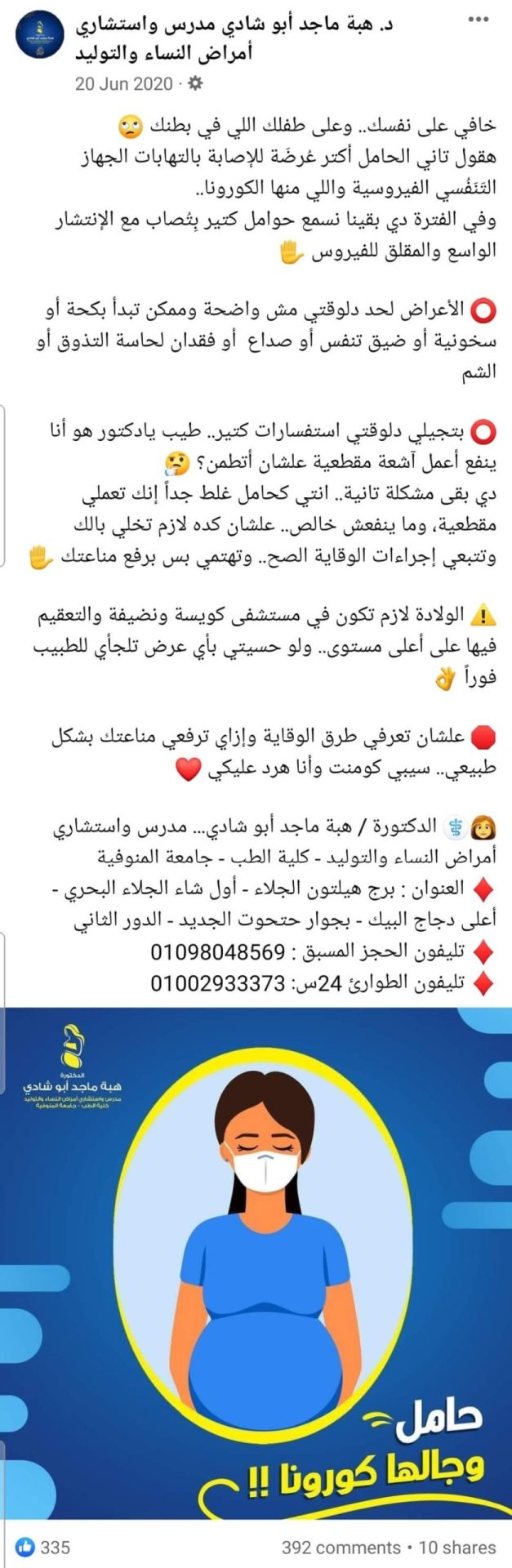View the 10 shares

457,1548
